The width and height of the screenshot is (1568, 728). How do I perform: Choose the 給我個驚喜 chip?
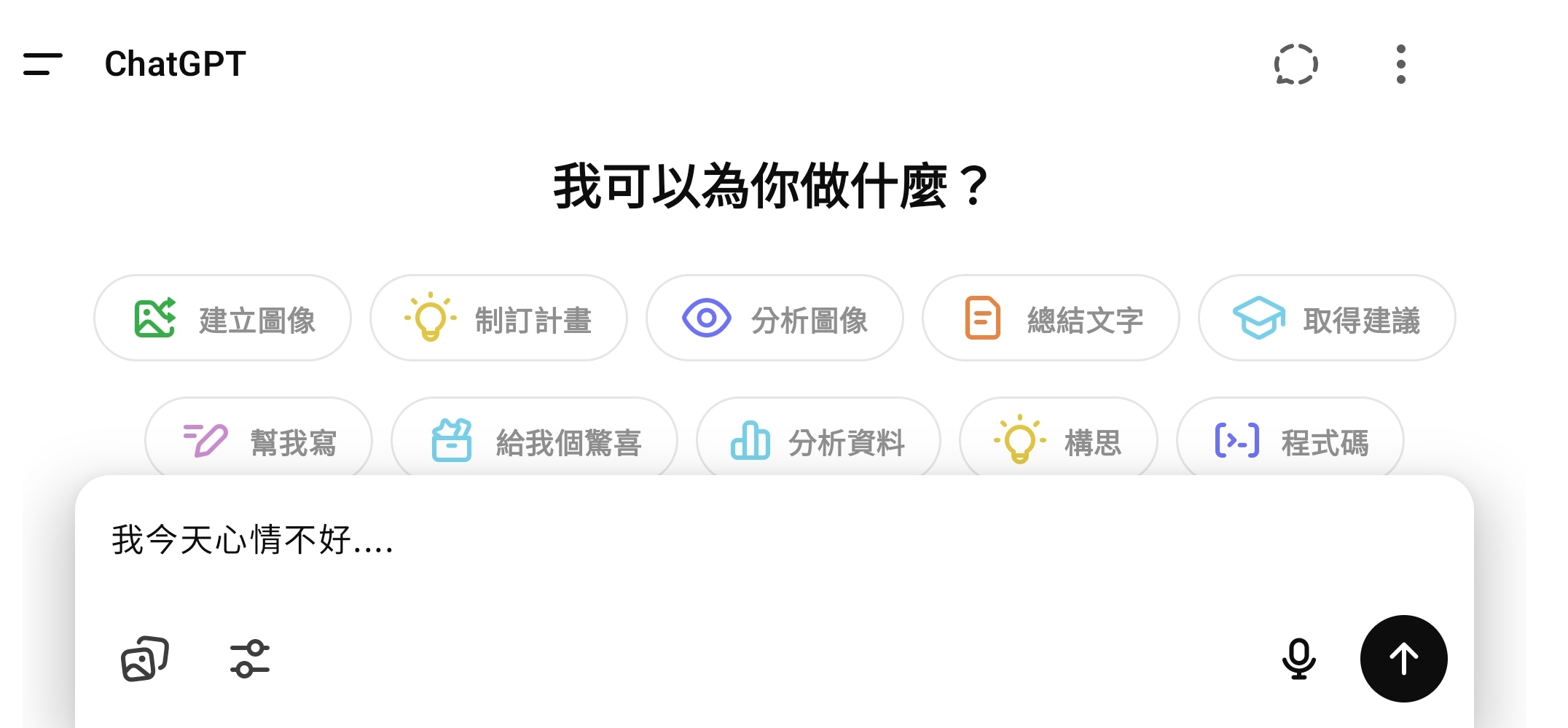tap(534, 441)
